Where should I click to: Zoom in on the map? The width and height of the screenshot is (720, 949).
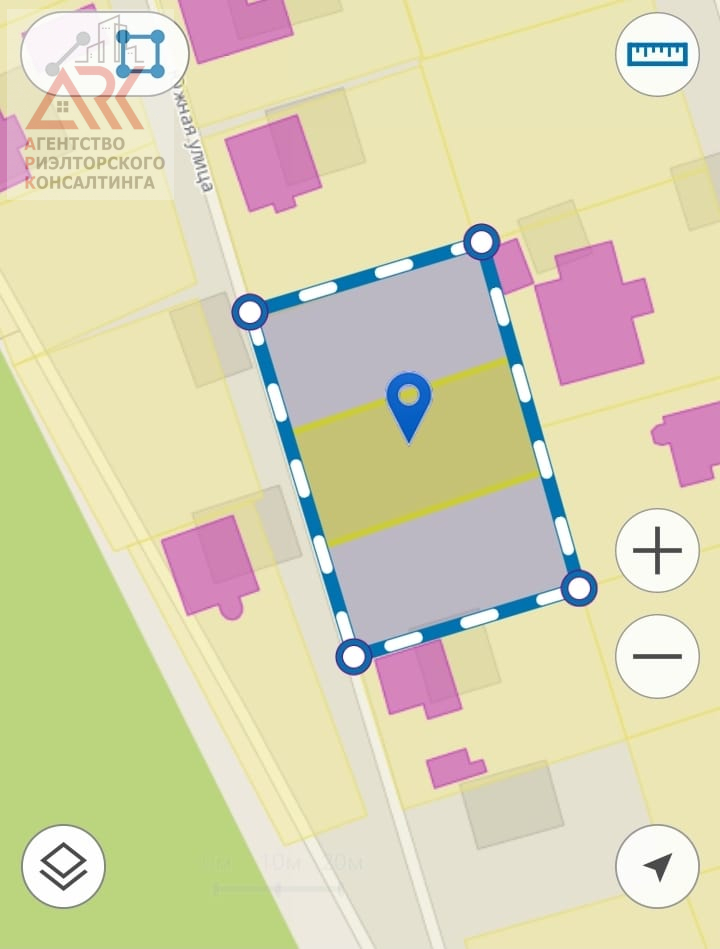click(657, 551)
